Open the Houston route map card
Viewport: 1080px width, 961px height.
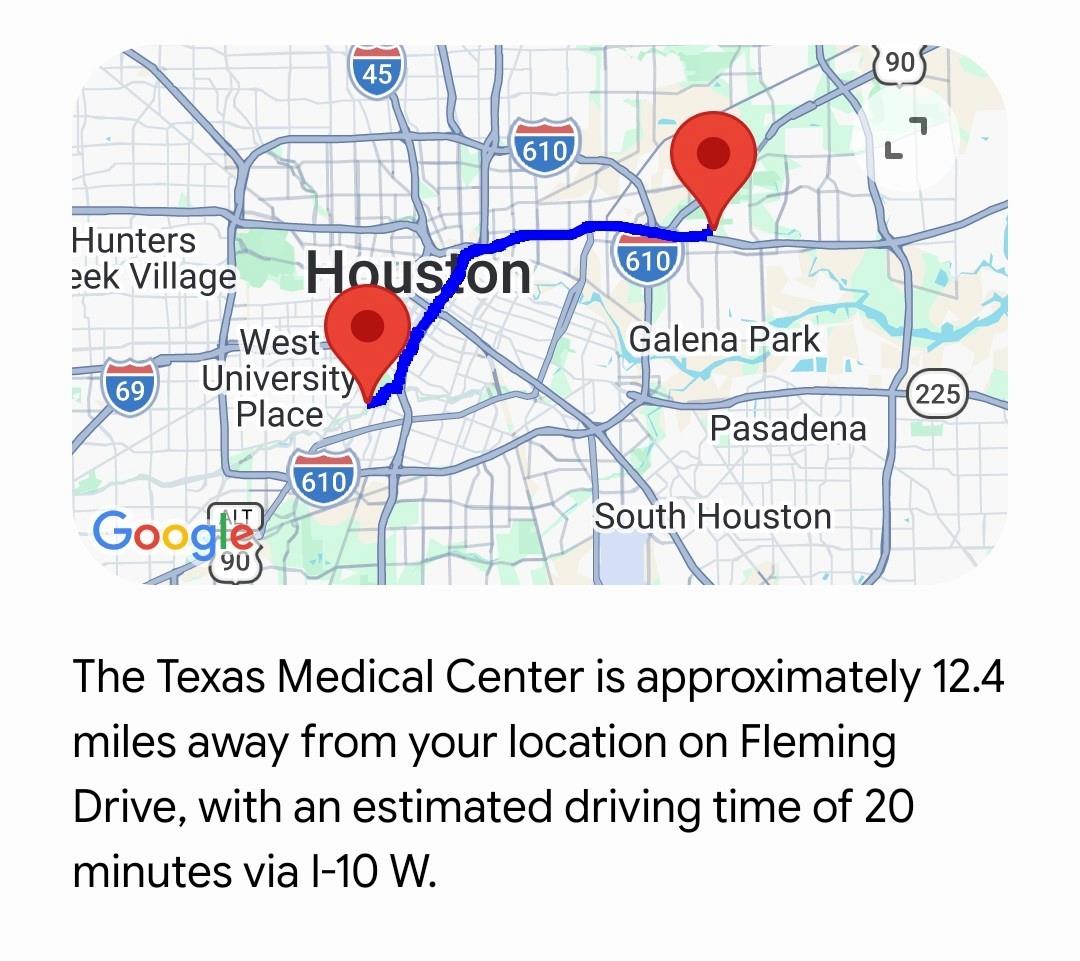pyautogui.click(x=540, y=315)
